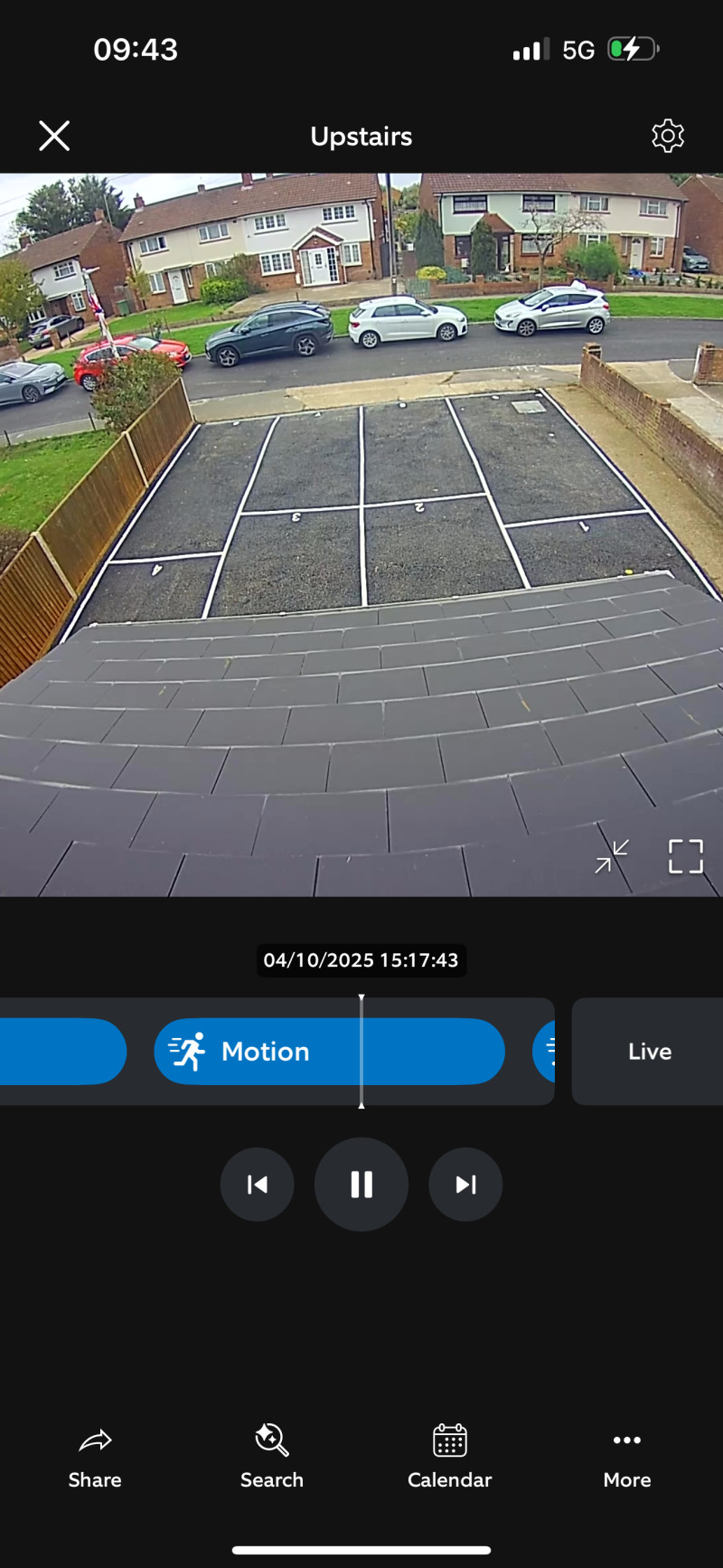
Task: Share this recording
Action: tap(95, 1458)
